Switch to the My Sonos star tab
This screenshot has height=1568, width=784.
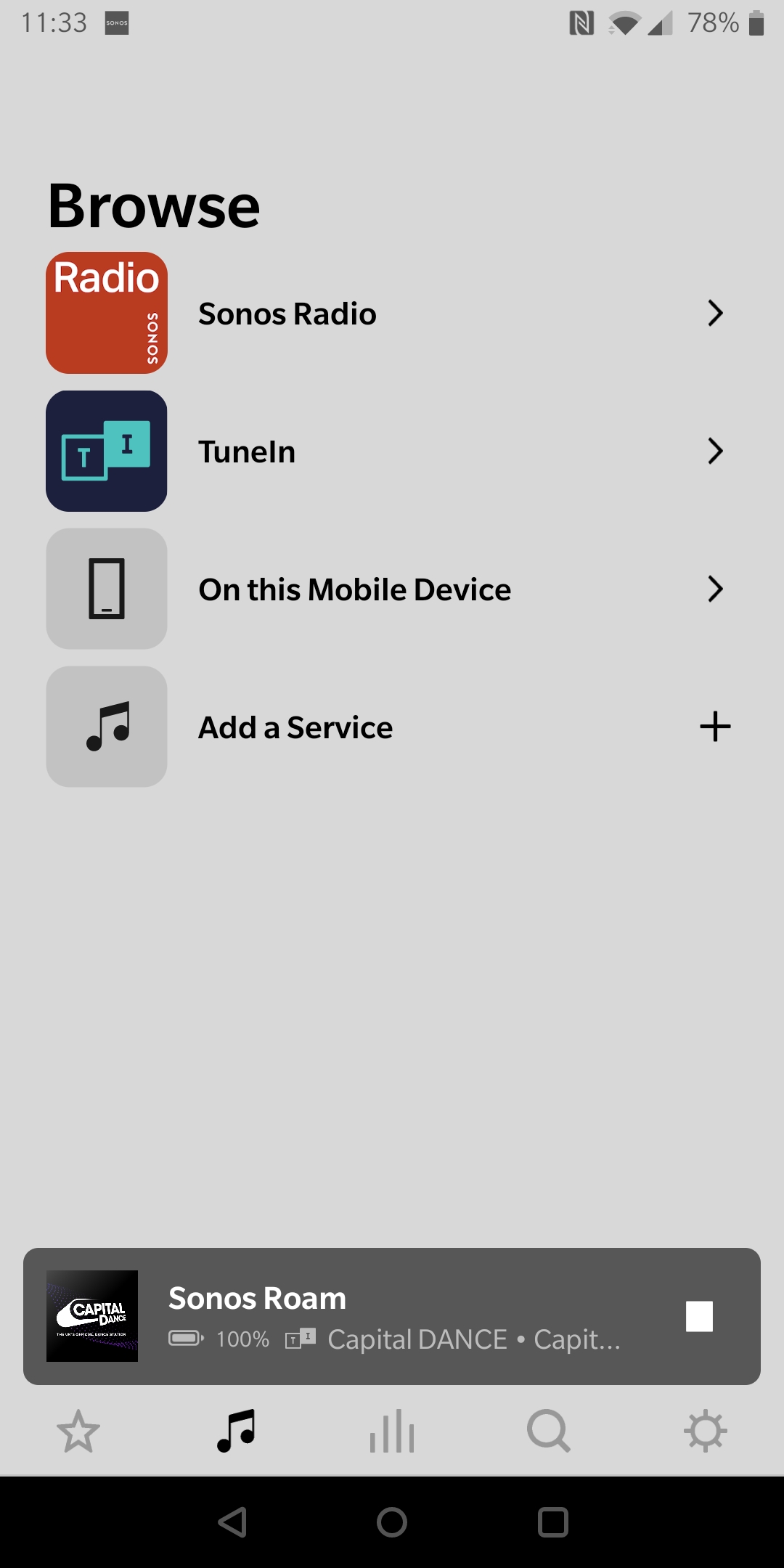point(78,1431)
